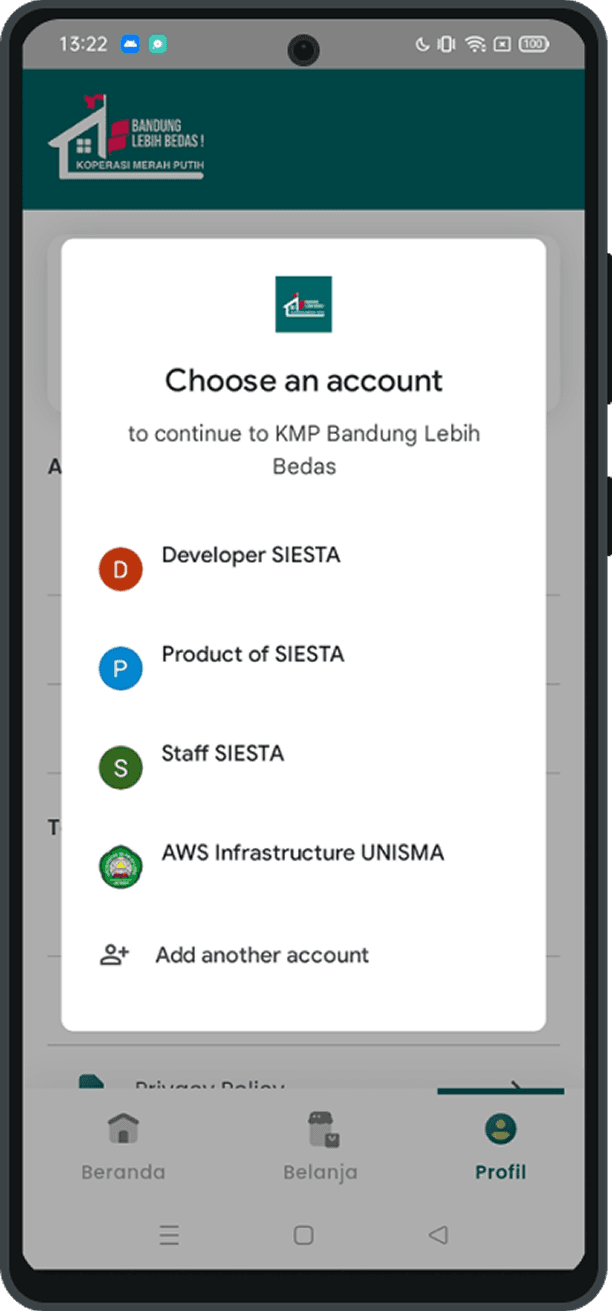The height and width of the screenshot is (1311, 612).
Task: Switch to the Beranda tab
Action: pyautogui.click(x=123, y=1147)
